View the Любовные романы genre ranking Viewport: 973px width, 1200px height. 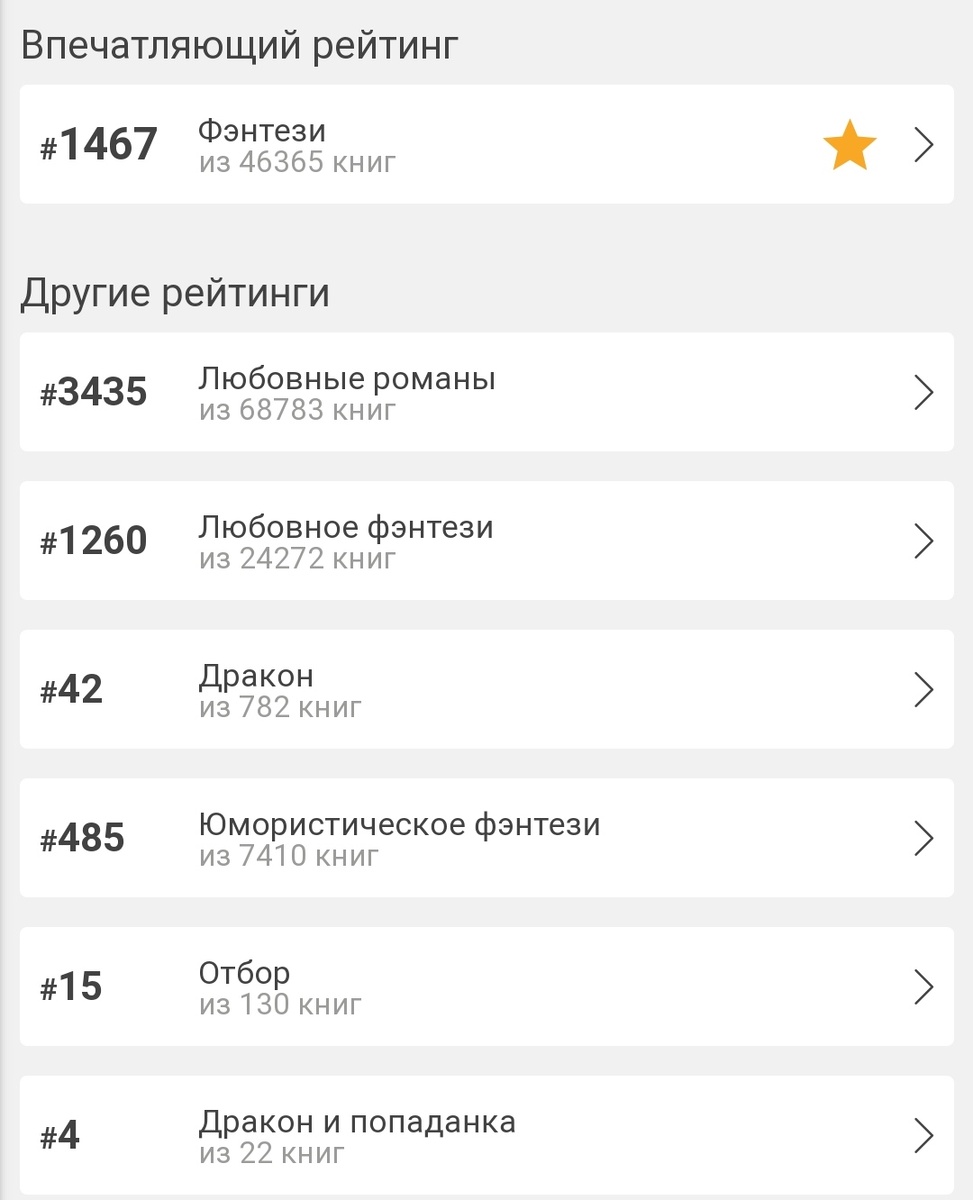pos(486,391)
